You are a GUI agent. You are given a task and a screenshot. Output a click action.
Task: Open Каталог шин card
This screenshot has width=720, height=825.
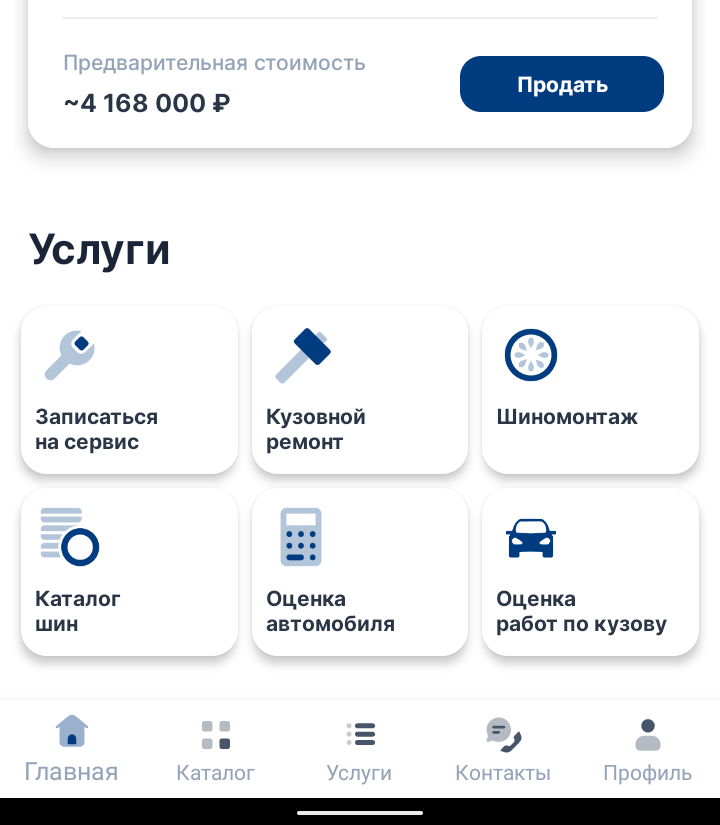[x=129, y=572]
